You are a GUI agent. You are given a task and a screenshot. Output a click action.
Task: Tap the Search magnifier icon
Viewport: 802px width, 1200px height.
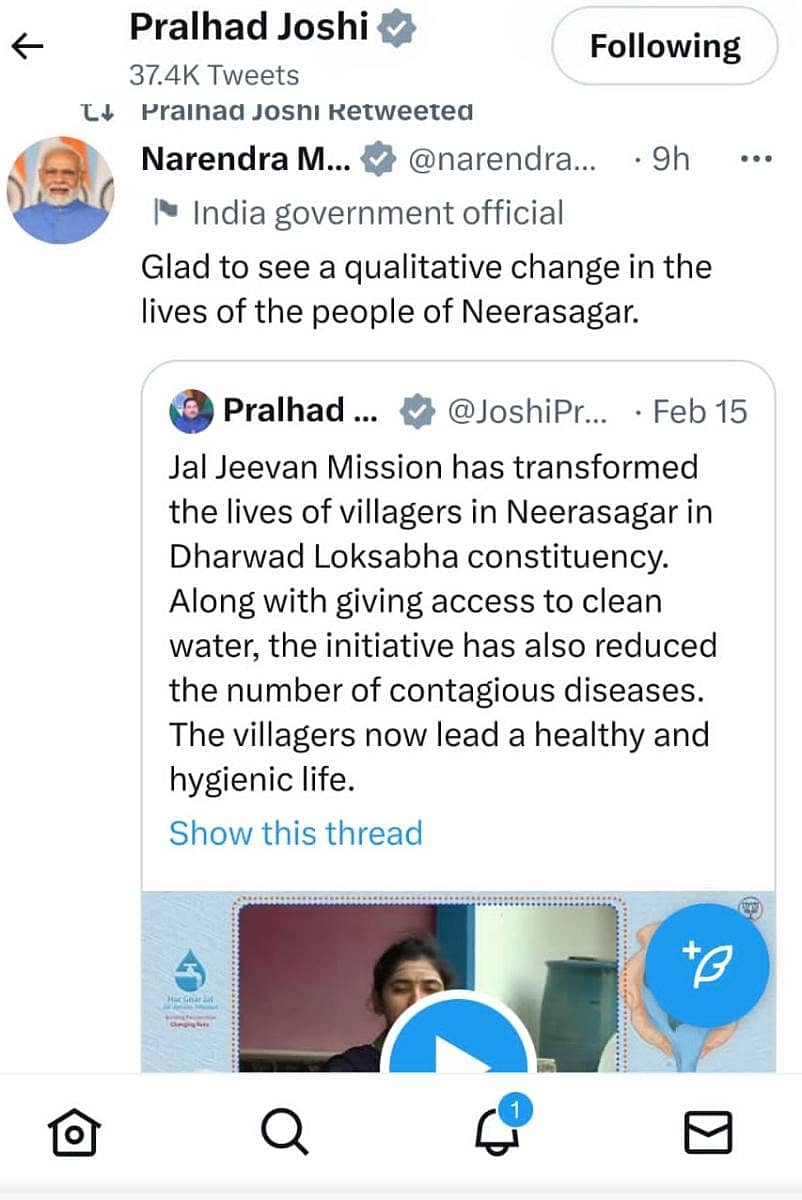click(286, 1132)
